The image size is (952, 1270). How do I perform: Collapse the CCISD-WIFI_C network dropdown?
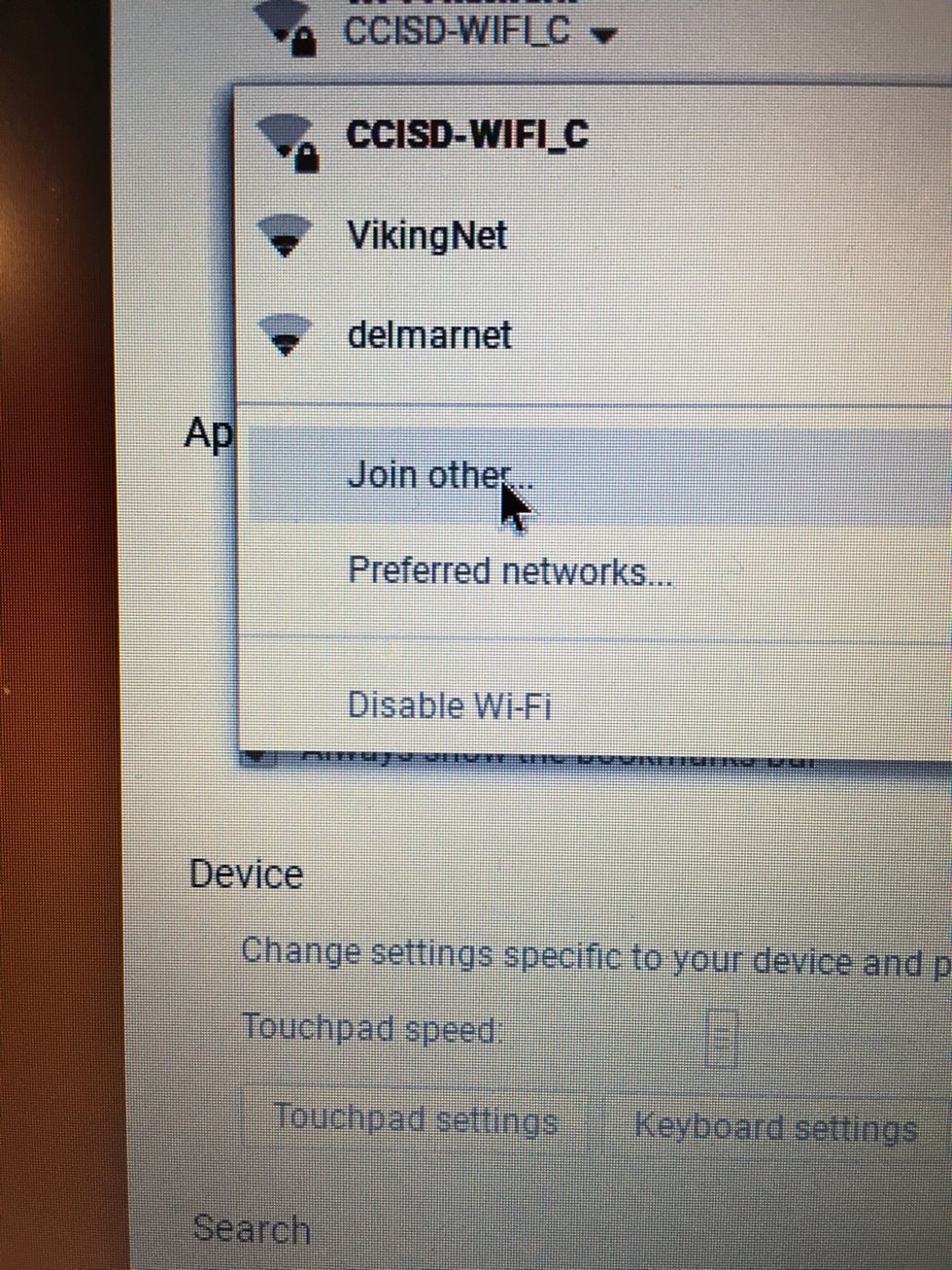(x=604, y=36)
